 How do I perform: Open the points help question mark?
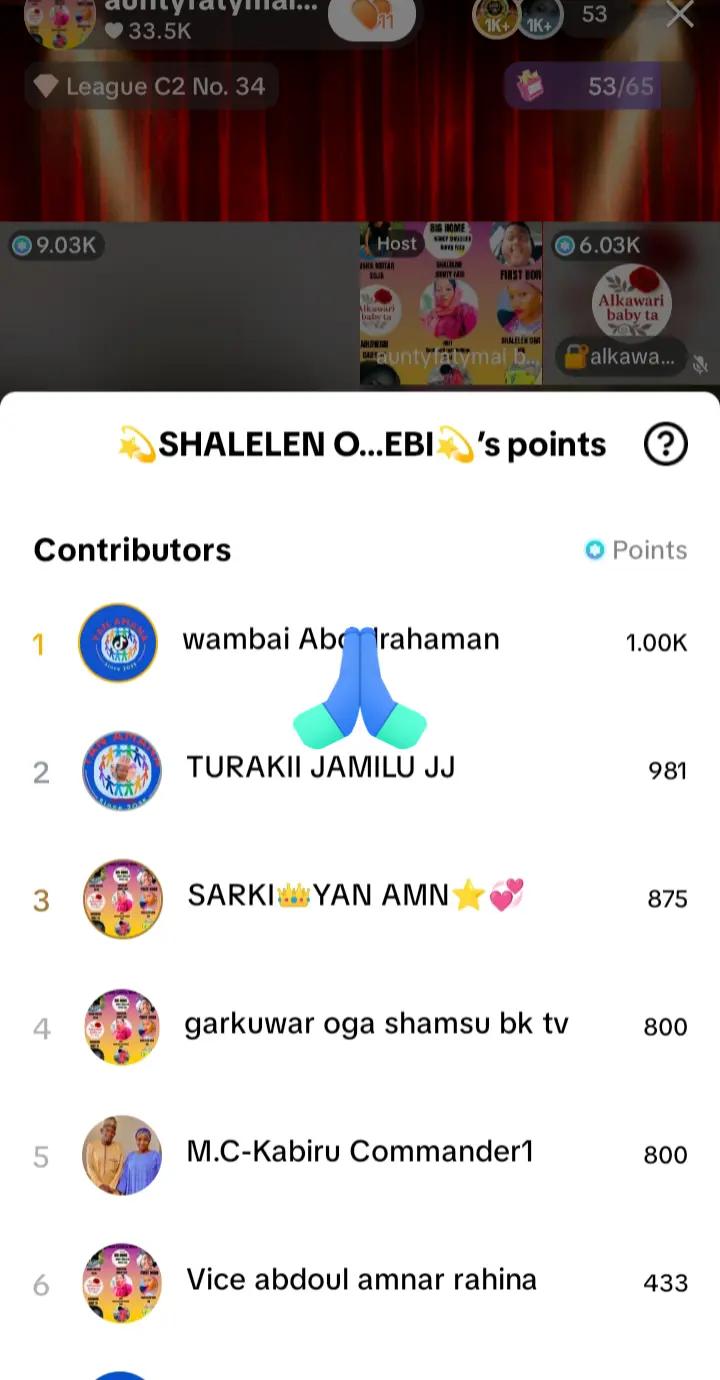[665, 445]
